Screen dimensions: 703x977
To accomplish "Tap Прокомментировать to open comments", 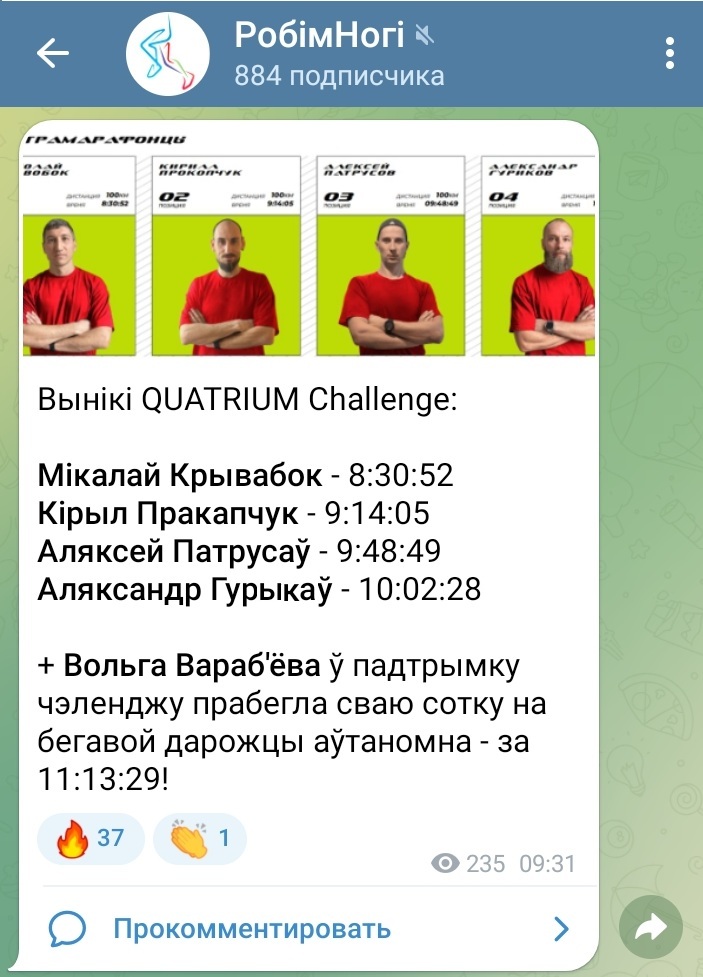I will pos(250,929).
